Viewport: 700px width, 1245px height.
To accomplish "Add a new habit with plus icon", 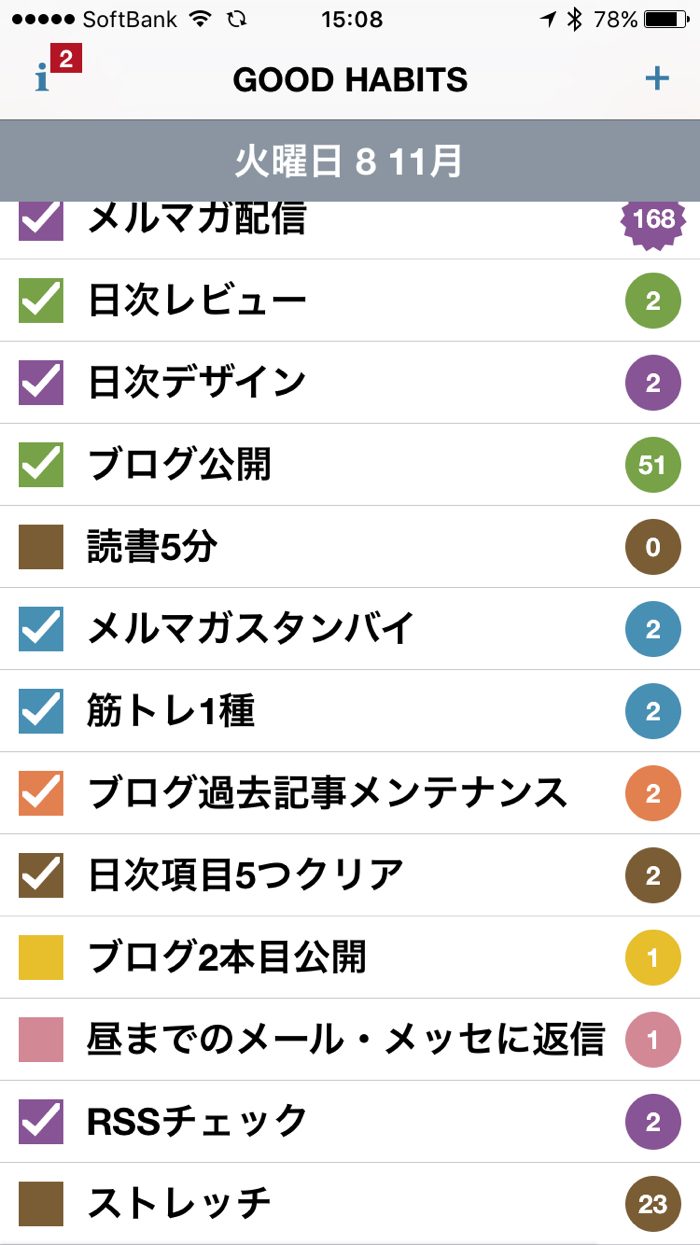I will click(x=656, y=78).
